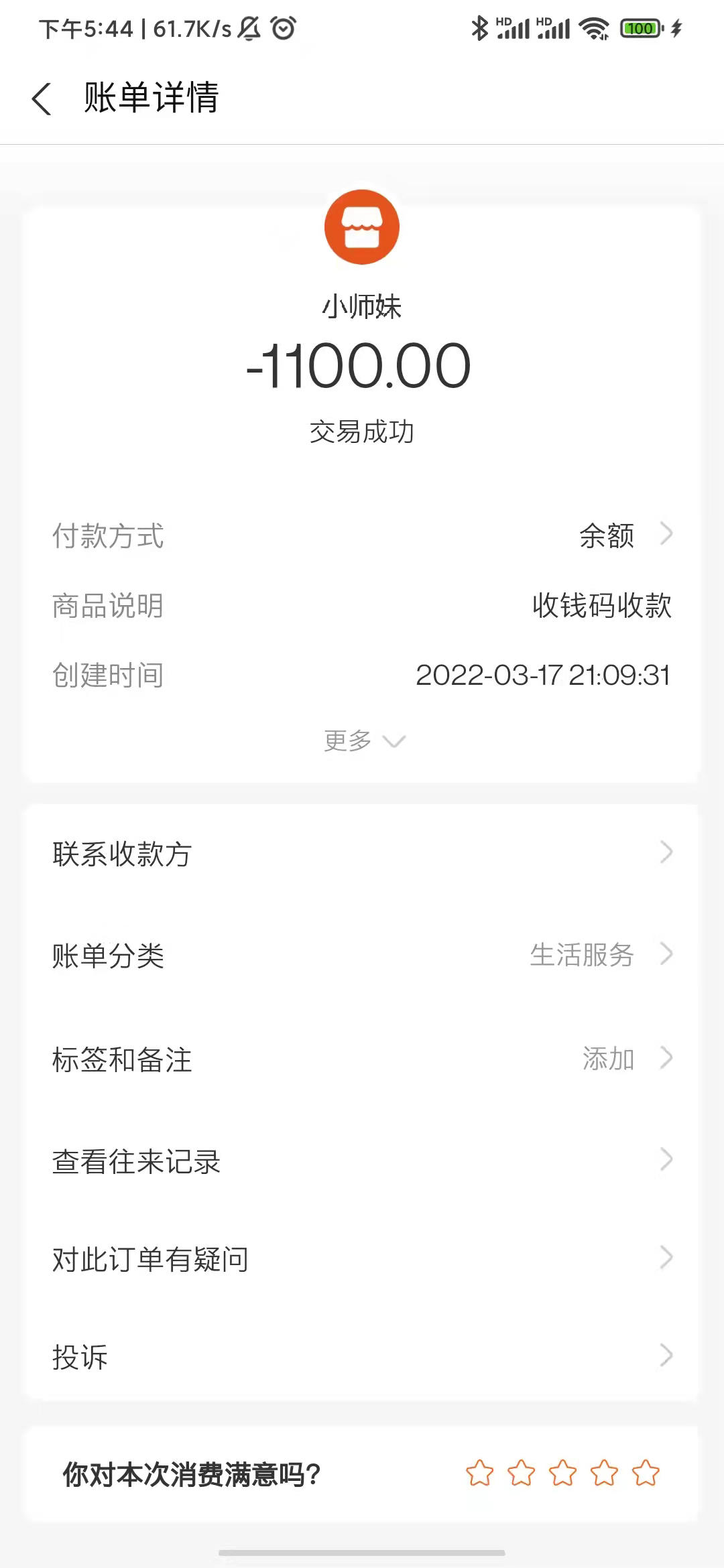
Task: Rate this purchase five stars
Action: (x=646, y=1473)
